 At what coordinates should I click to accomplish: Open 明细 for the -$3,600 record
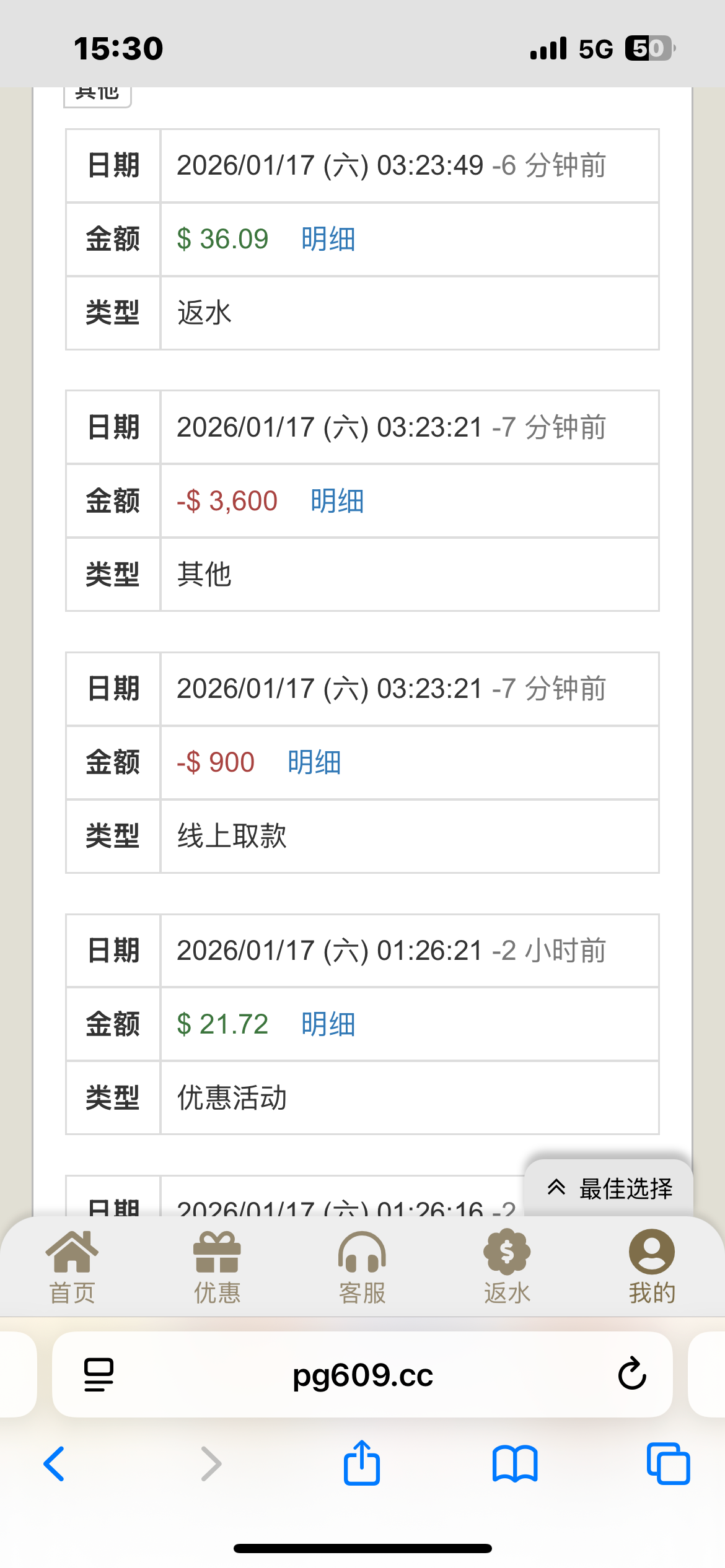[x=337, y=501]
